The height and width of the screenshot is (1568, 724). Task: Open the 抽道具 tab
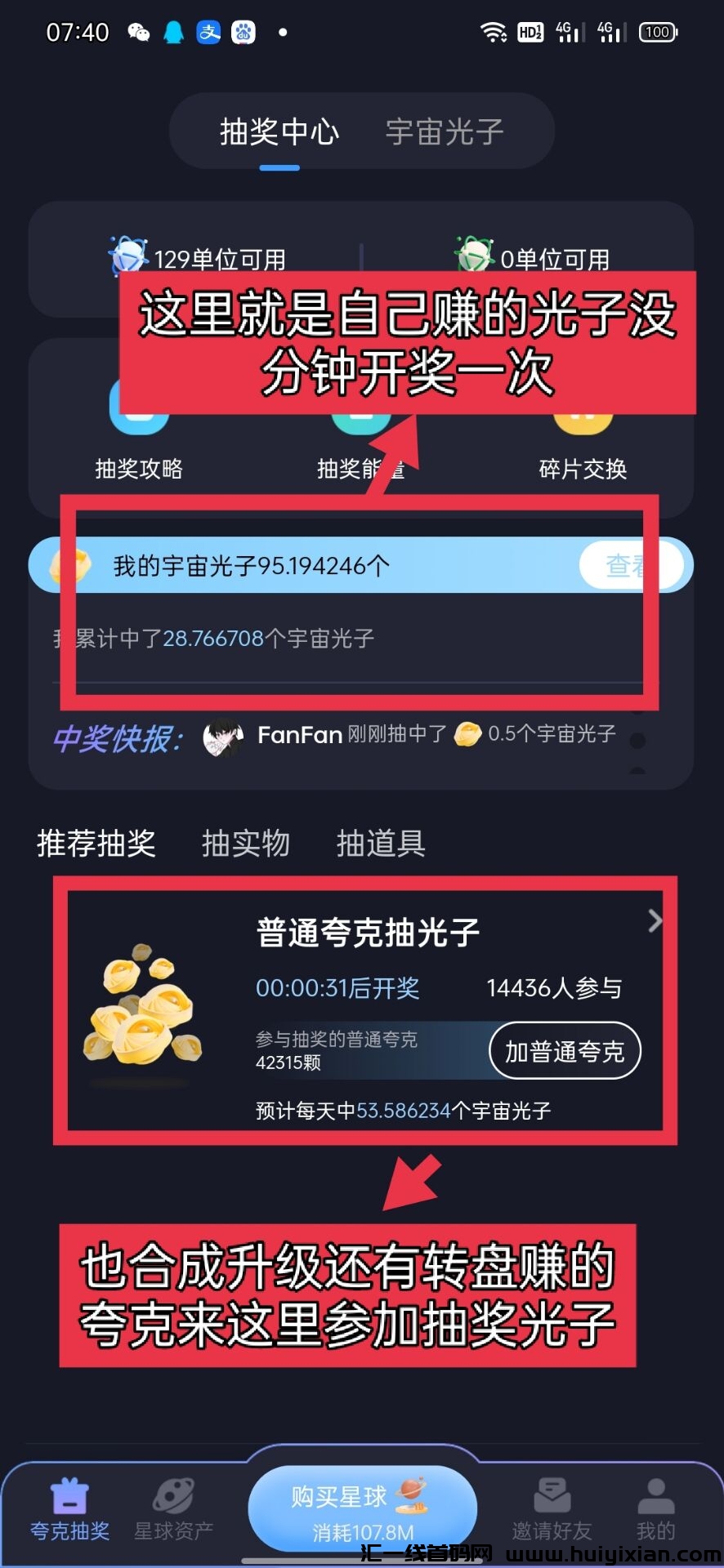click(x=381, y=844)
